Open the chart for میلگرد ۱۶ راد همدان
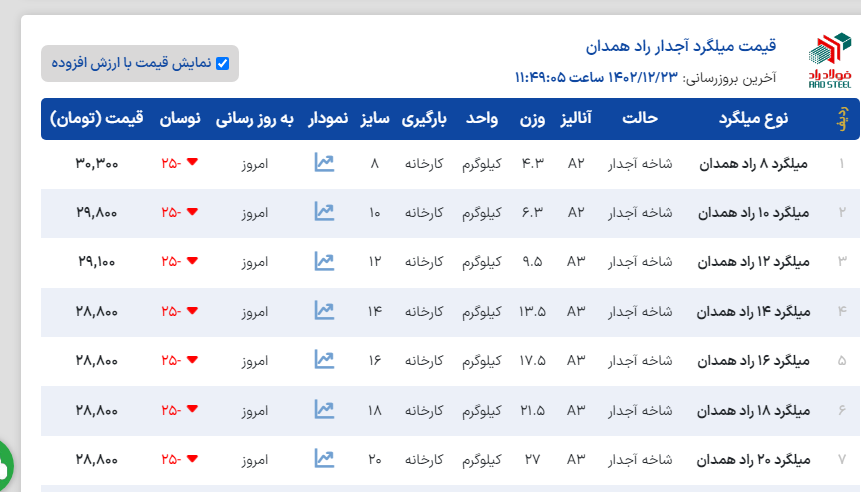861x492 pixels. [324, 359]
